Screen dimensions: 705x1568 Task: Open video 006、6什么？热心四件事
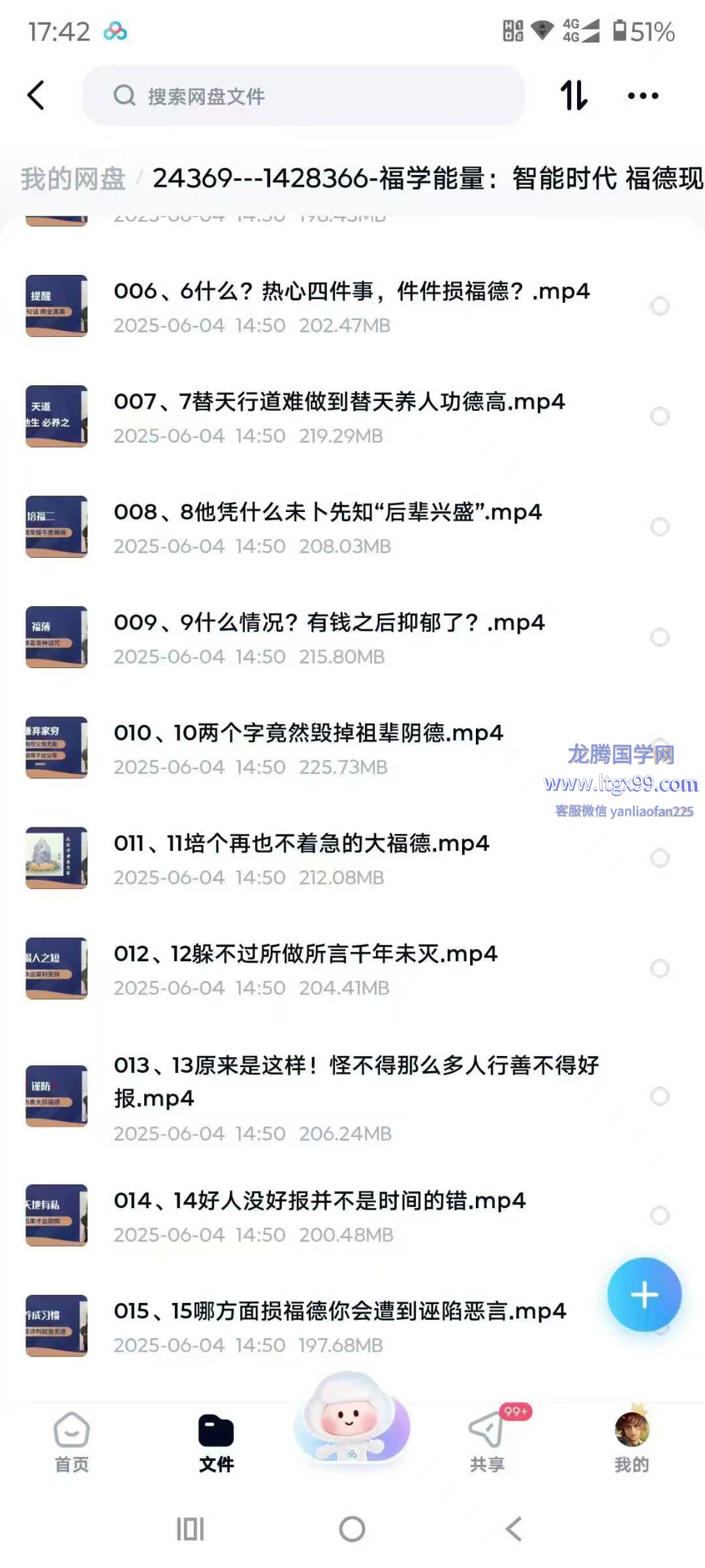tap(351, 292)
